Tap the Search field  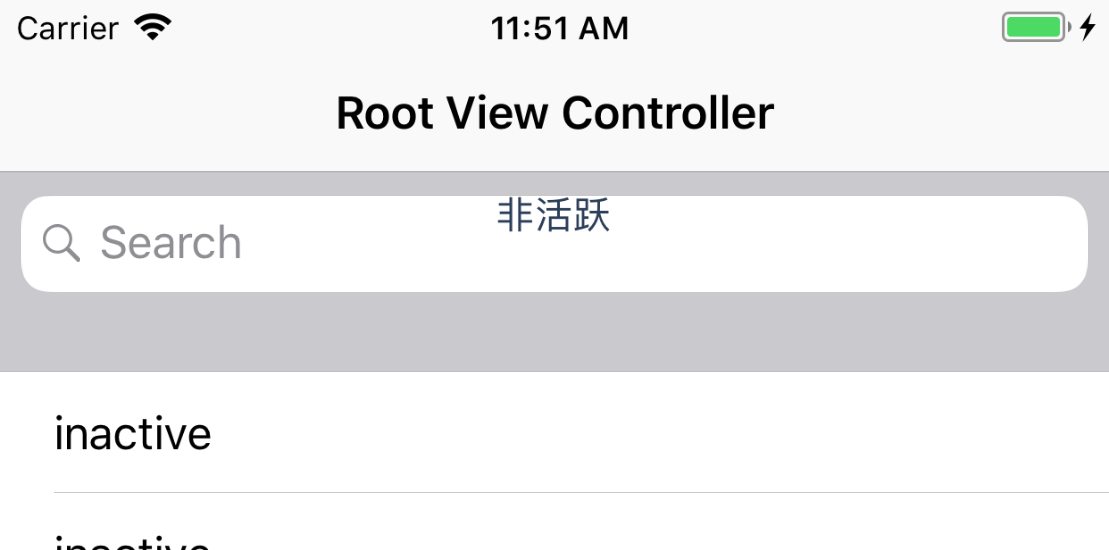point(553,245)
